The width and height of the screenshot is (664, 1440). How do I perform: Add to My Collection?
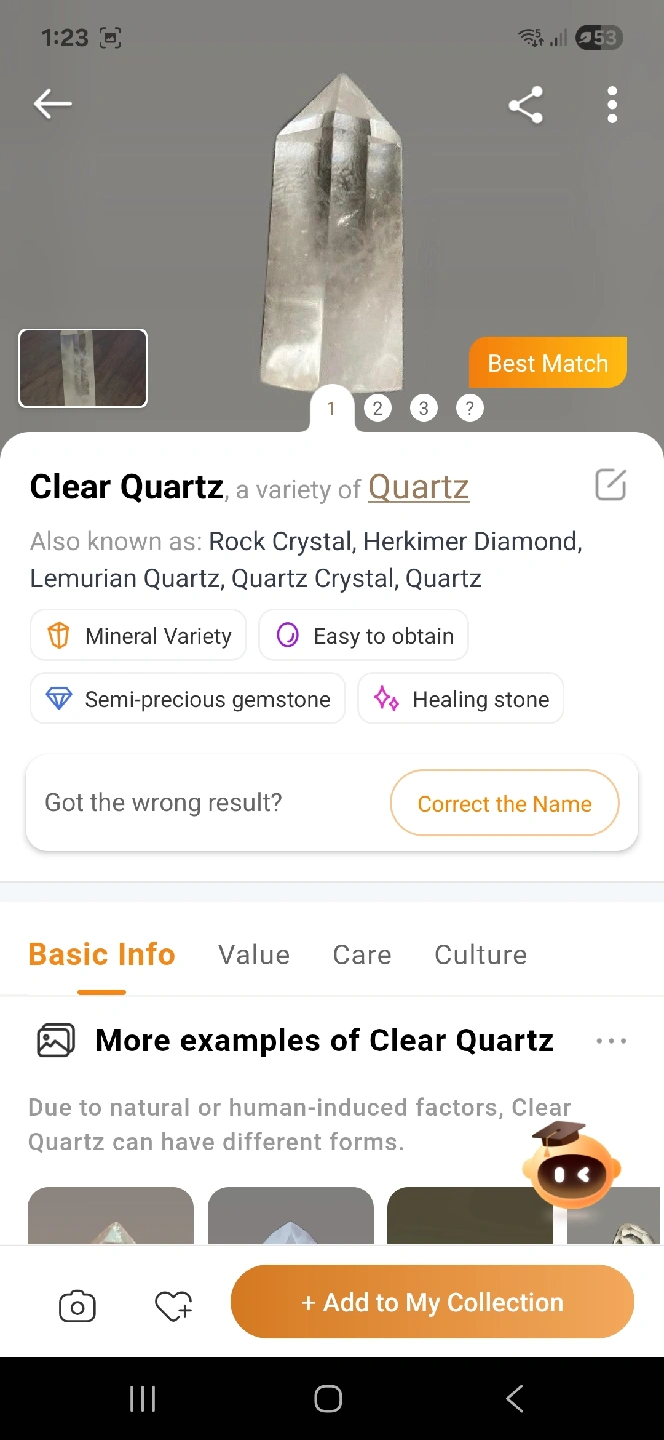click(x=432, y=1302)
